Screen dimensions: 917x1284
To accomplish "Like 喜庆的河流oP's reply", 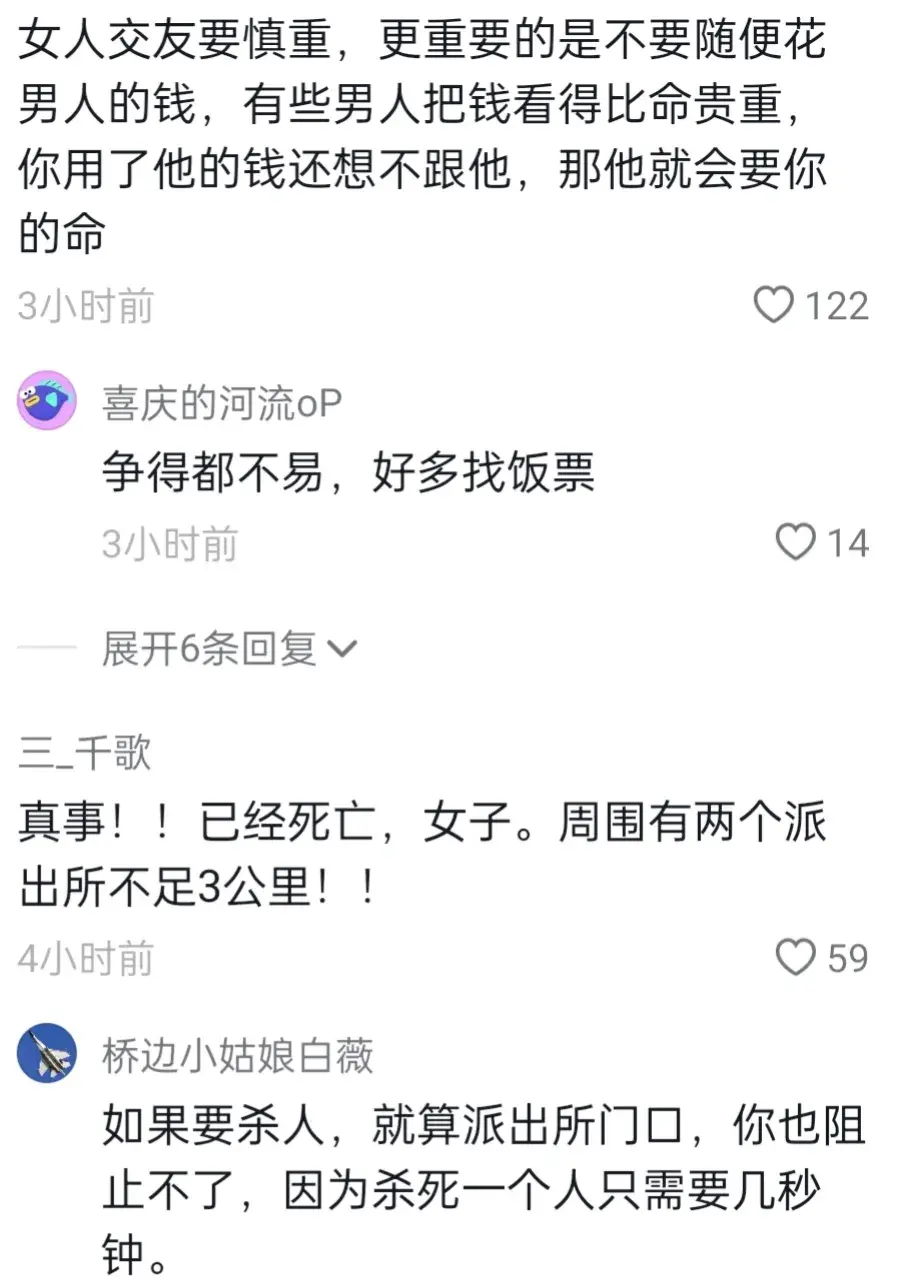I will pyautogui.click(x=797, y=543).
